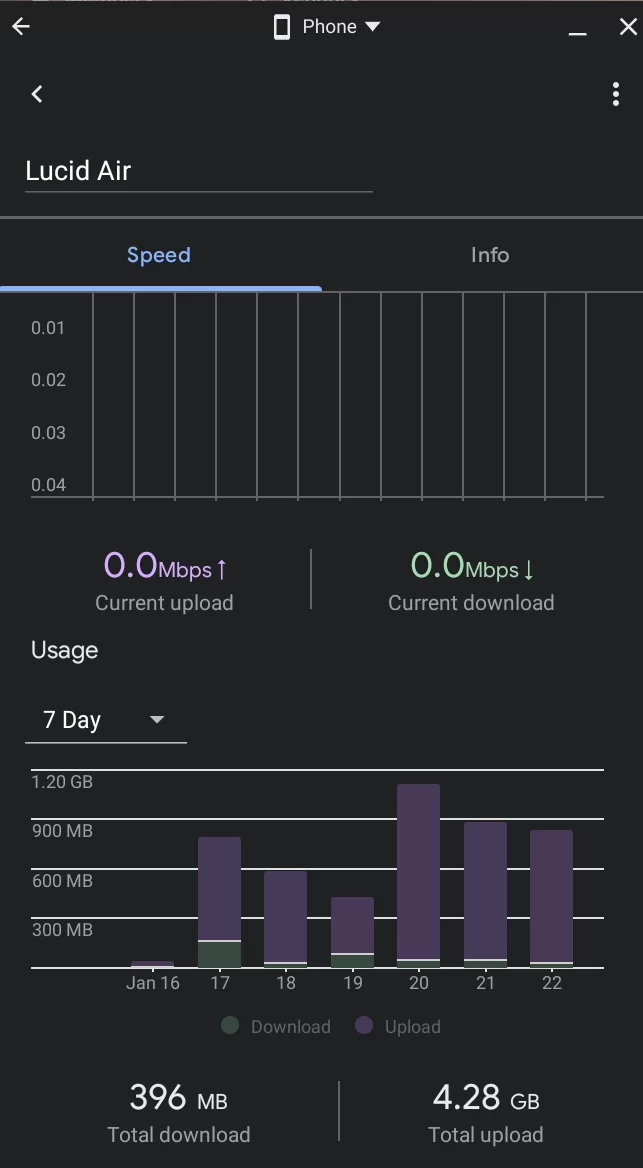Close the window with the X button
This screenshot has height=1168, width=643.
pyautogui.click(x=627, y=27)
